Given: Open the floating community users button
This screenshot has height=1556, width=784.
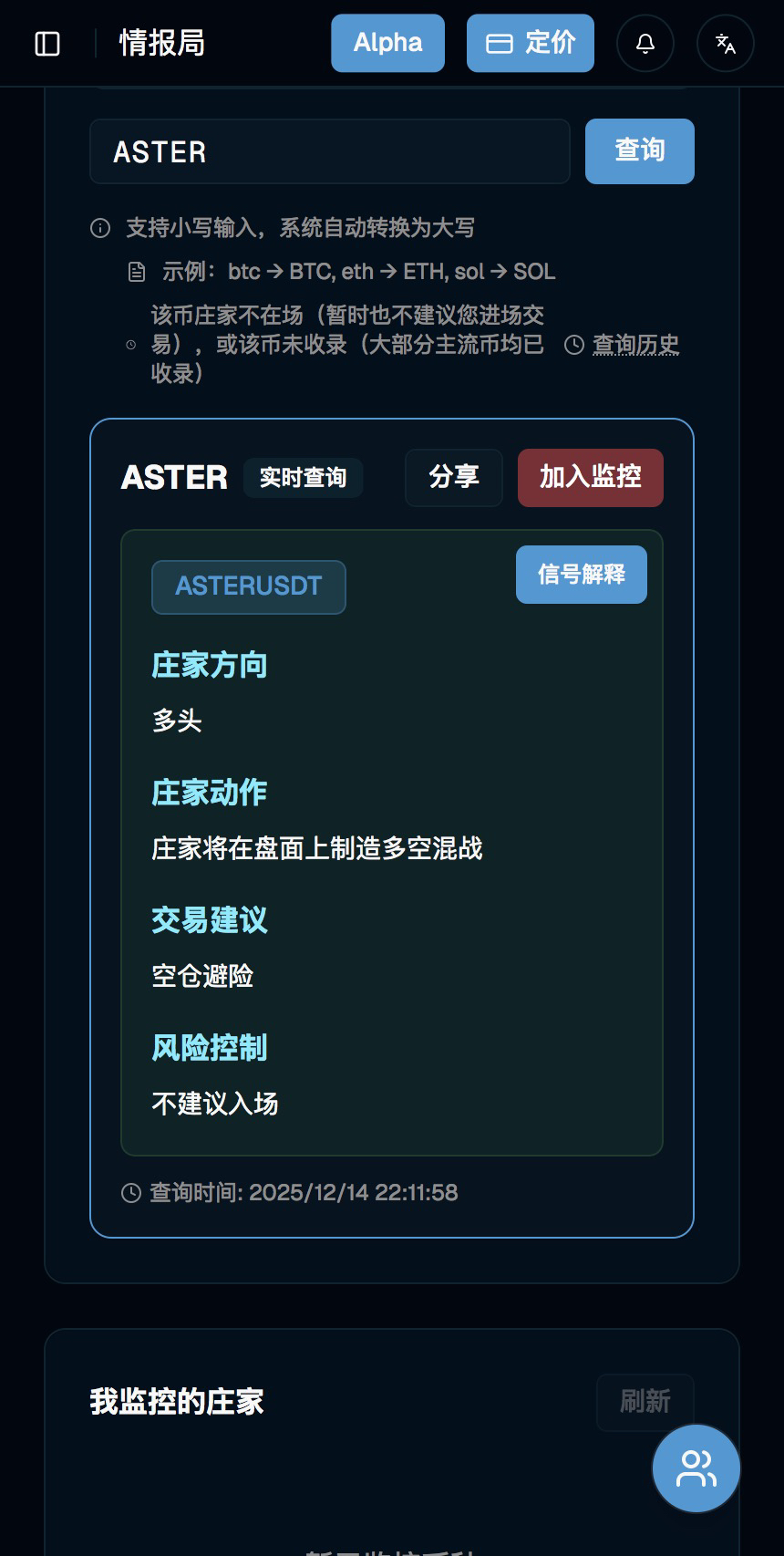Looking at the screenshot, I should pyautogui.click(x=696, y=1468).
